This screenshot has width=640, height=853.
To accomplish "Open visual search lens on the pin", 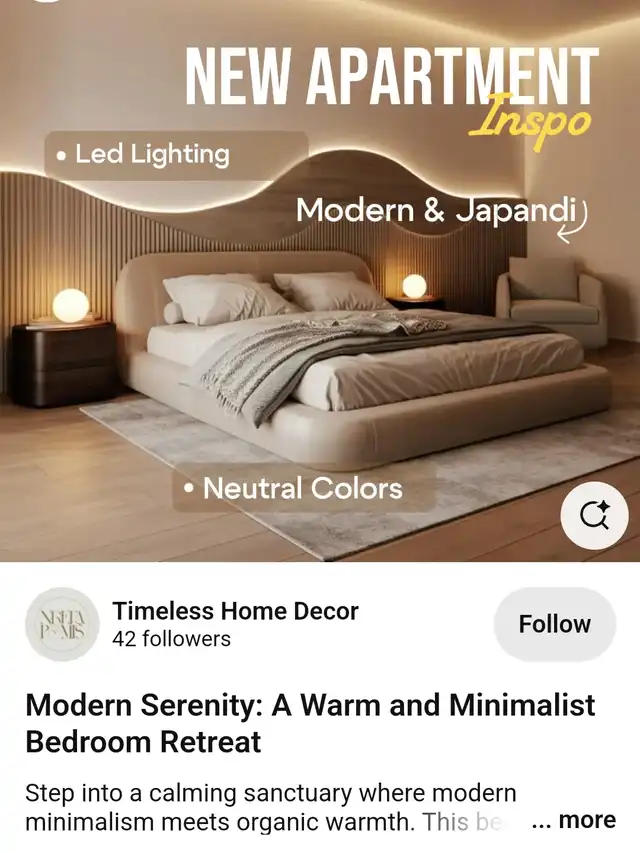I will point(594,515).
